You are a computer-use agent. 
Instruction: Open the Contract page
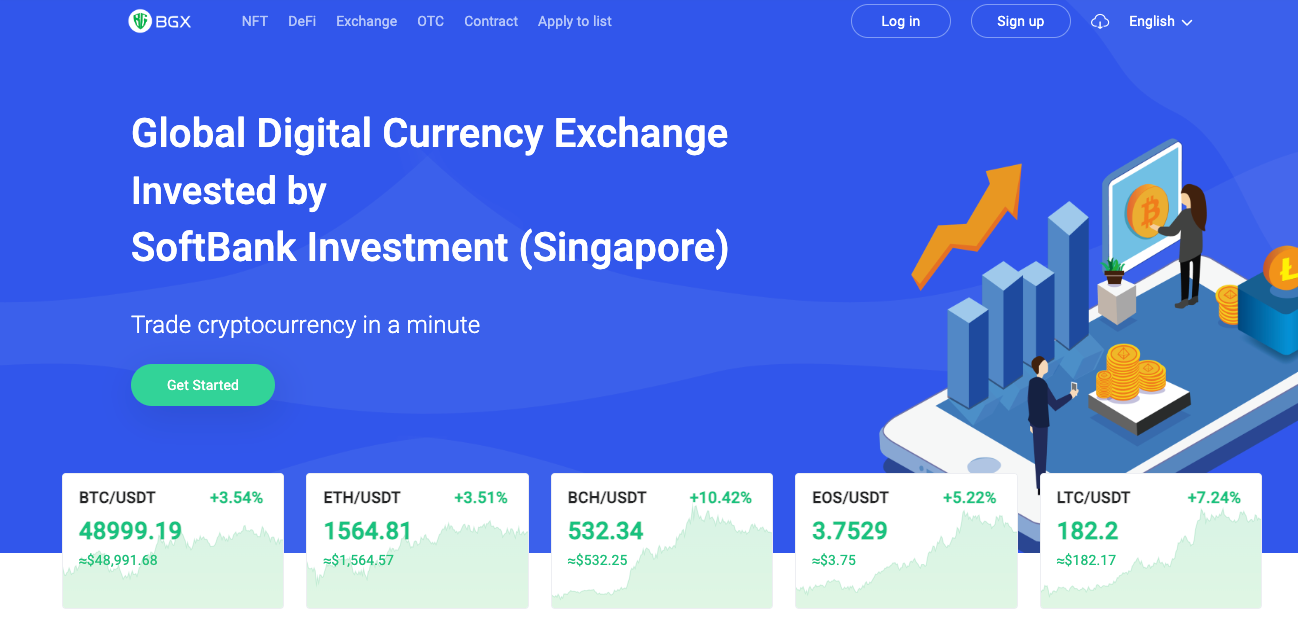pyautogui.click(x=491, y=21)
